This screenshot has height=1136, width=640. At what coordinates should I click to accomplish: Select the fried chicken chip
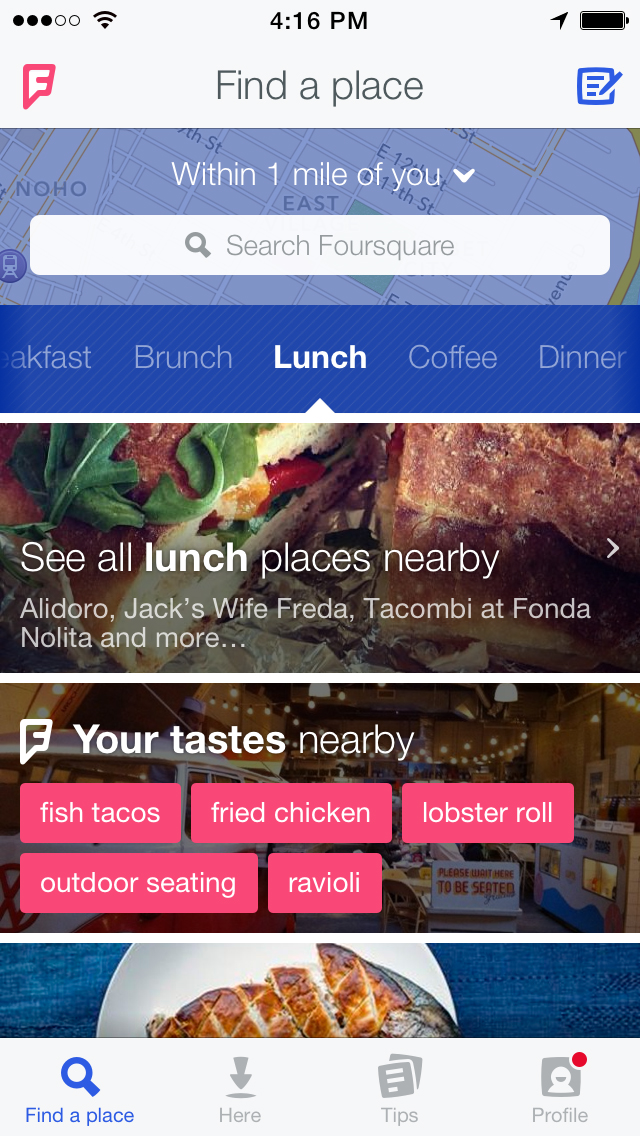(291, 812)
